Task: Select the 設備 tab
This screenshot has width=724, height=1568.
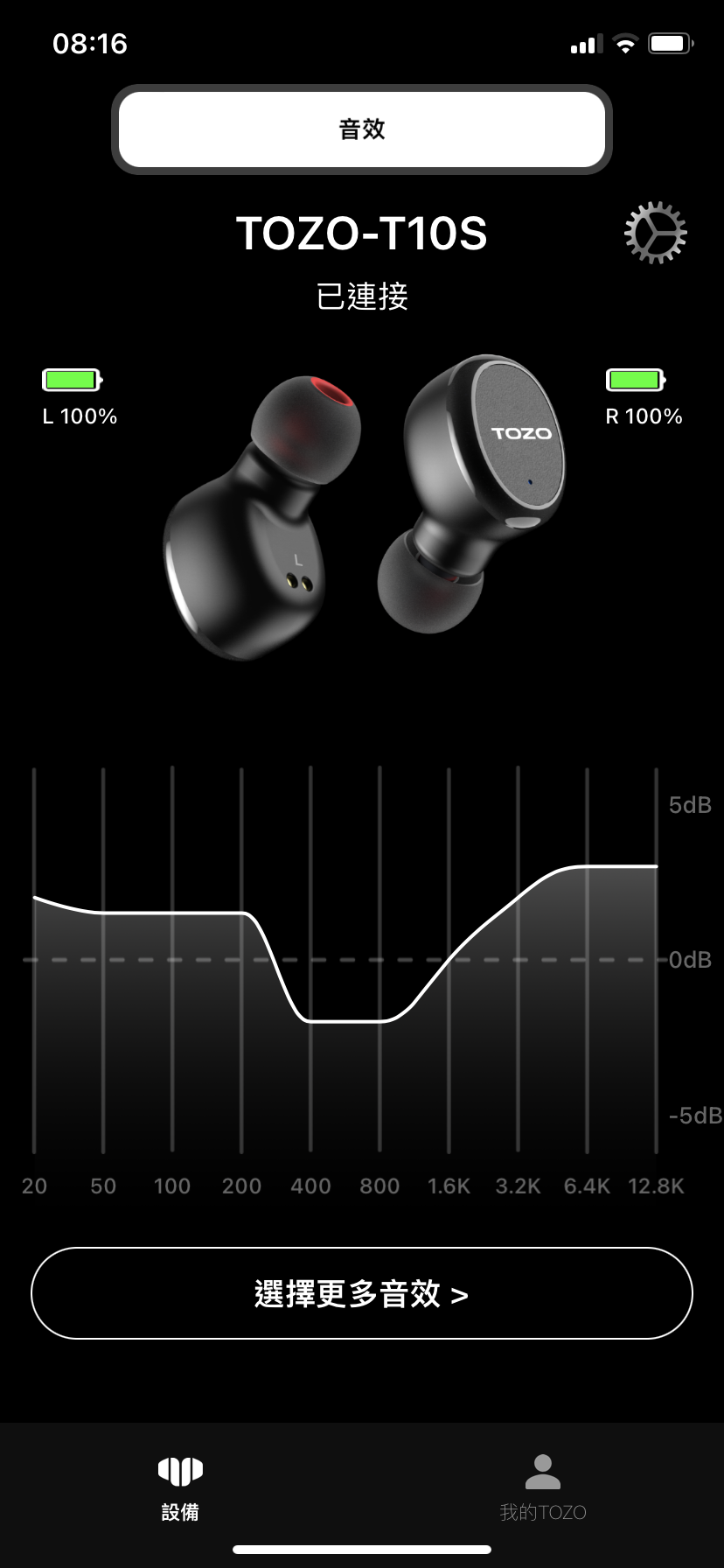Action: pos(180,1487)
